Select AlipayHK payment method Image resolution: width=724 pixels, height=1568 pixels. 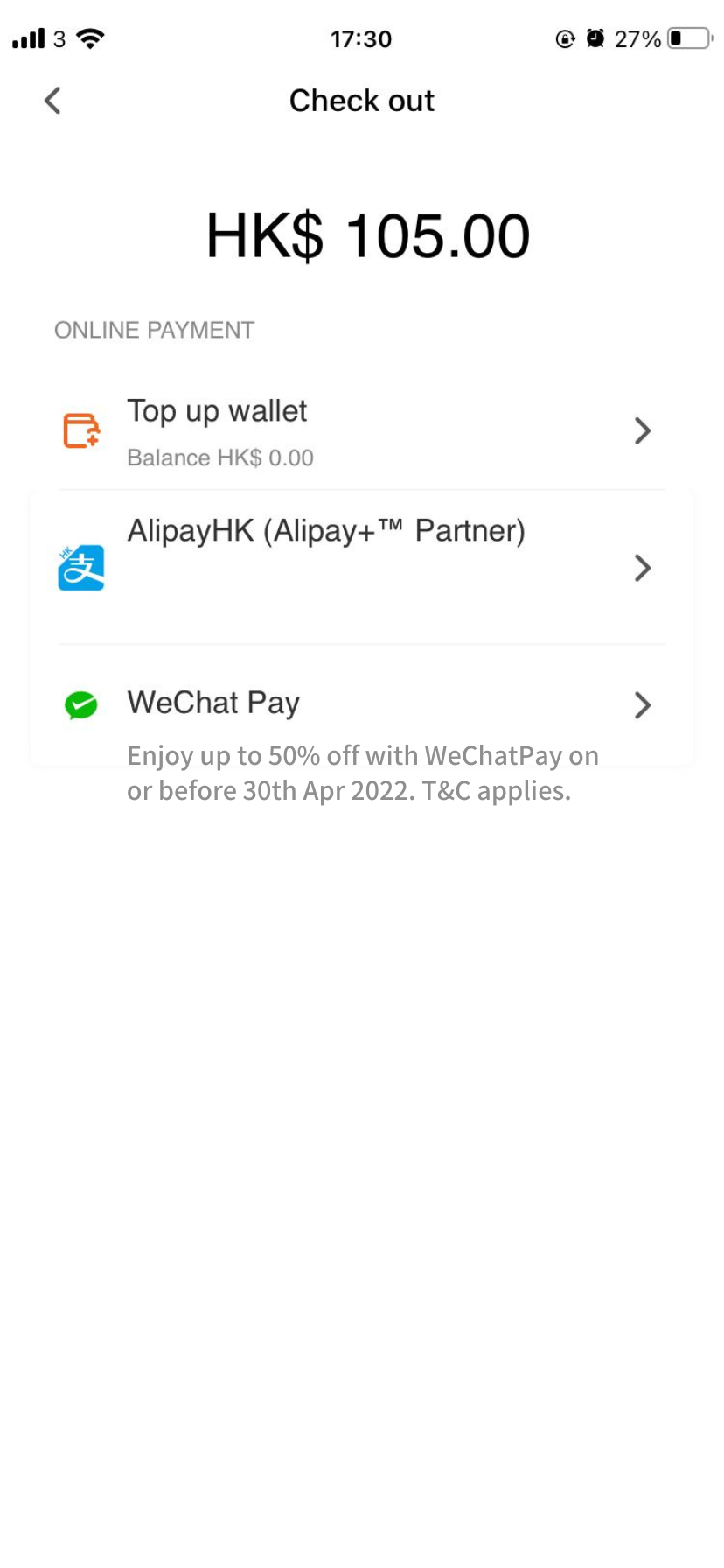pos(360,567)
